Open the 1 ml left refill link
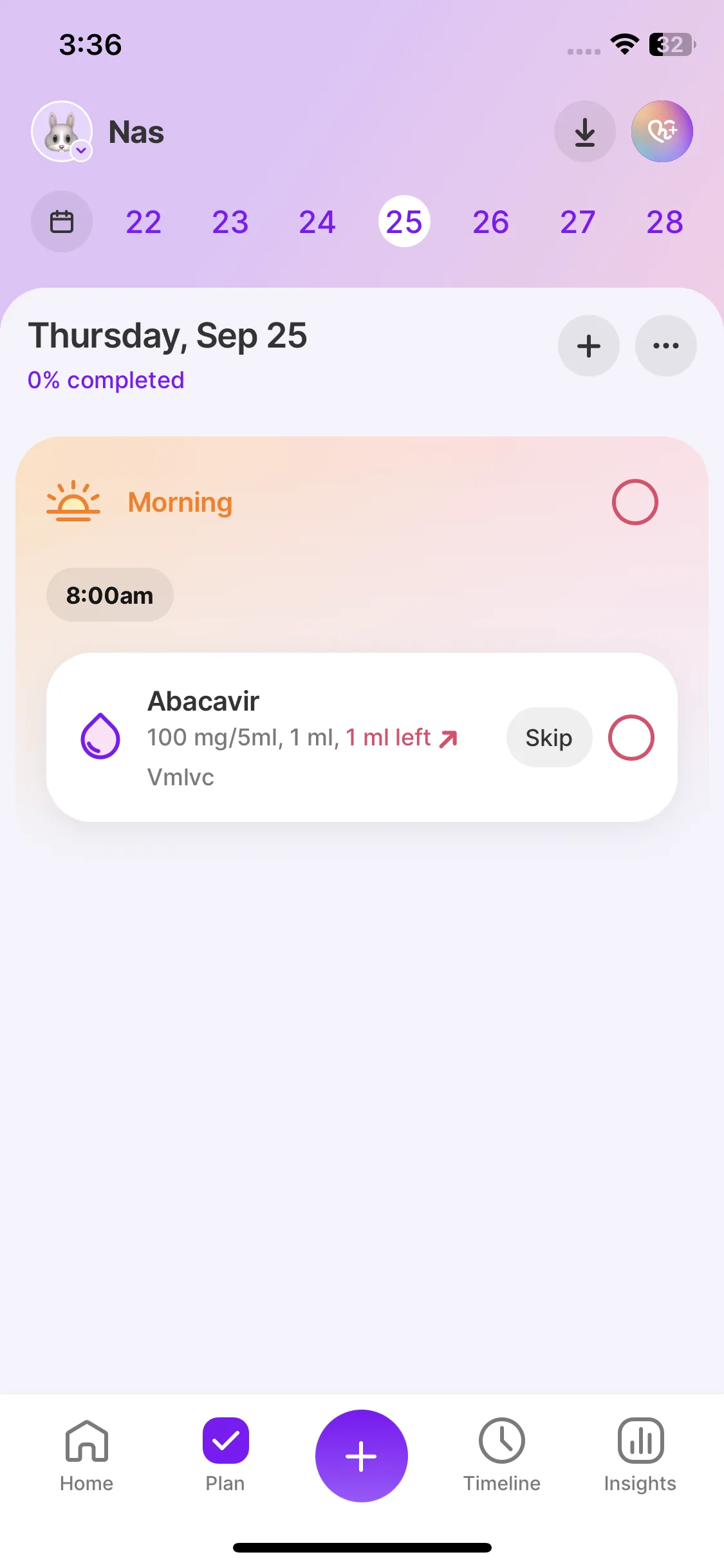This screenshot has width=724, height=1568. pos(401,738)
